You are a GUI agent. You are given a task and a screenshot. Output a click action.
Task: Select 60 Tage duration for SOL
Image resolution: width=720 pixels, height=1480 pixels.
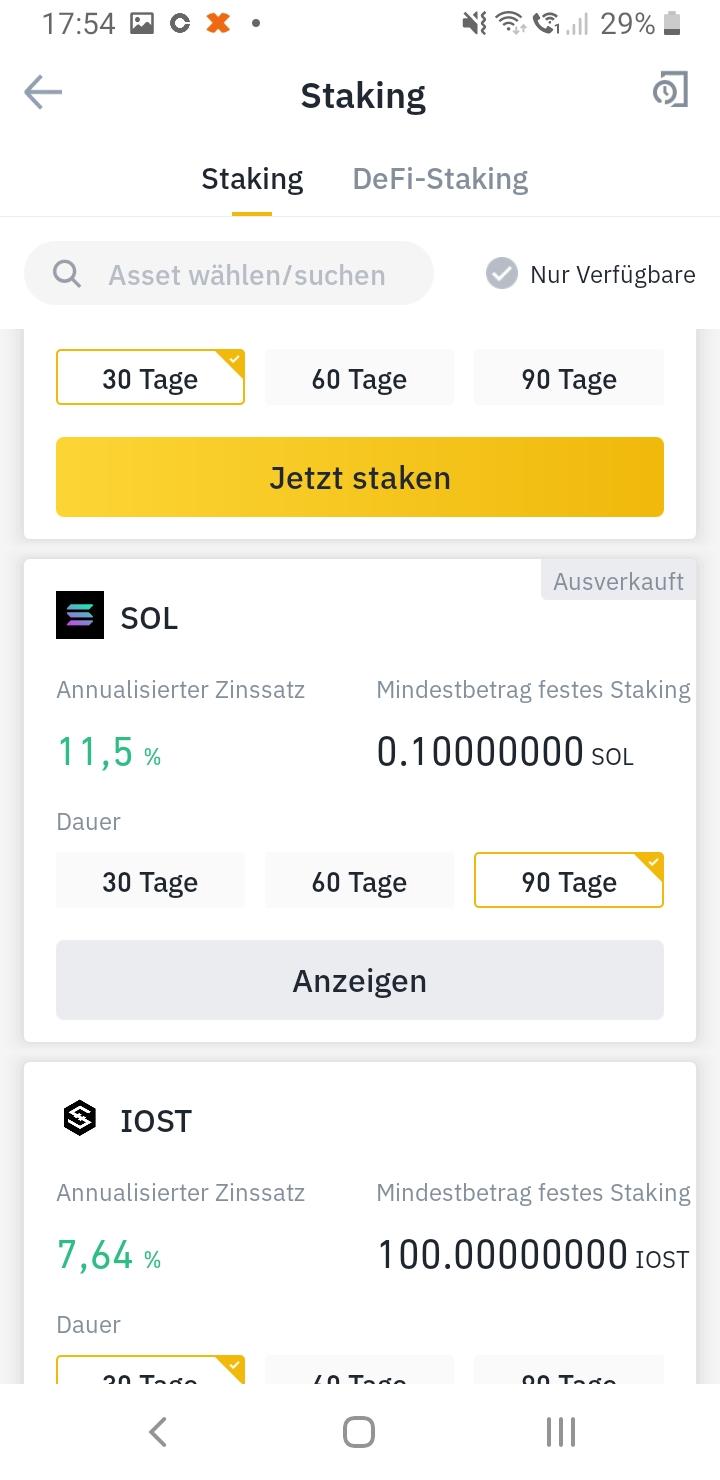tap(359, 881)
